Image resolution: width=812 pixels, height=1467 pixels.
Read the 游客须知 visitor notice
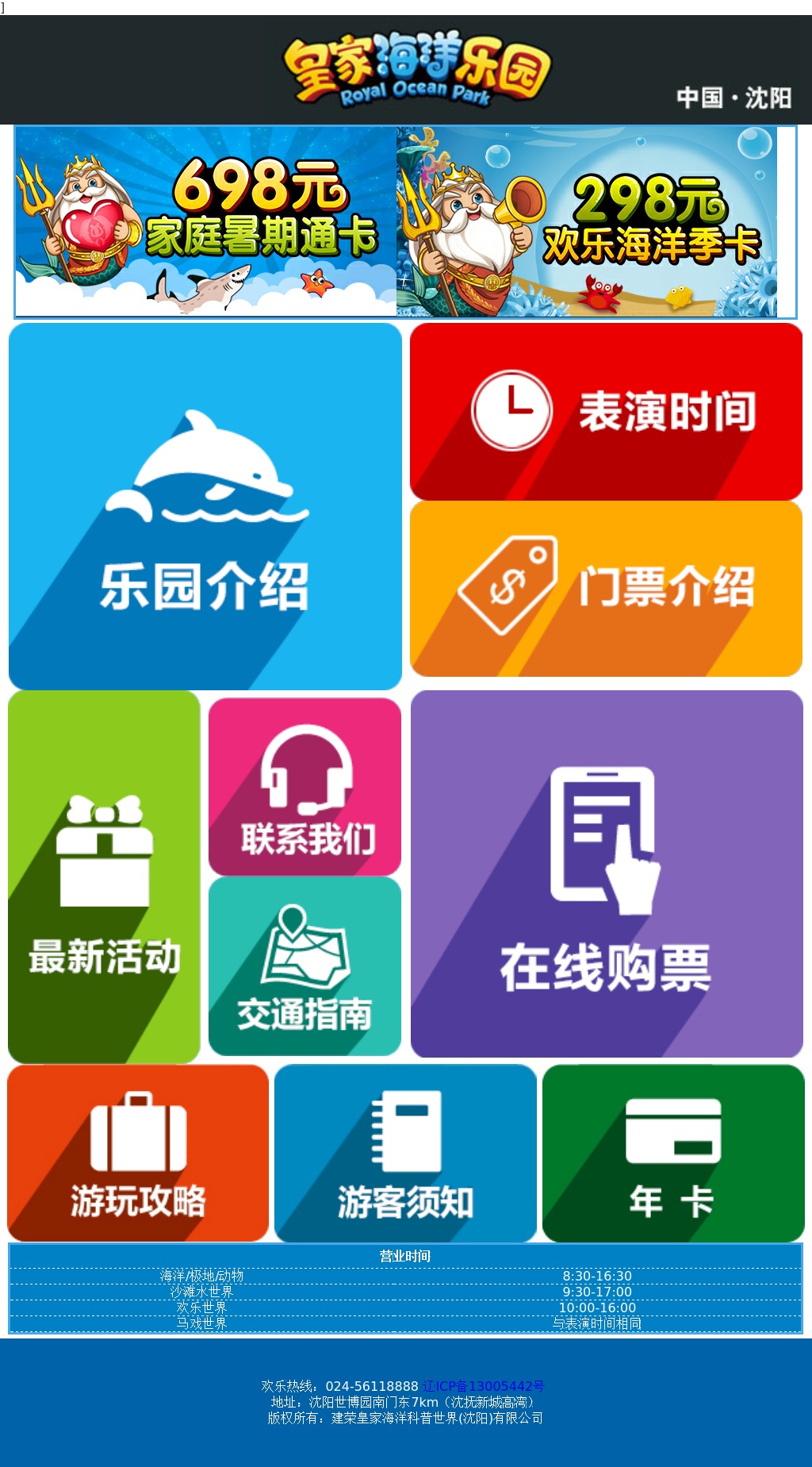[405, 1154]
